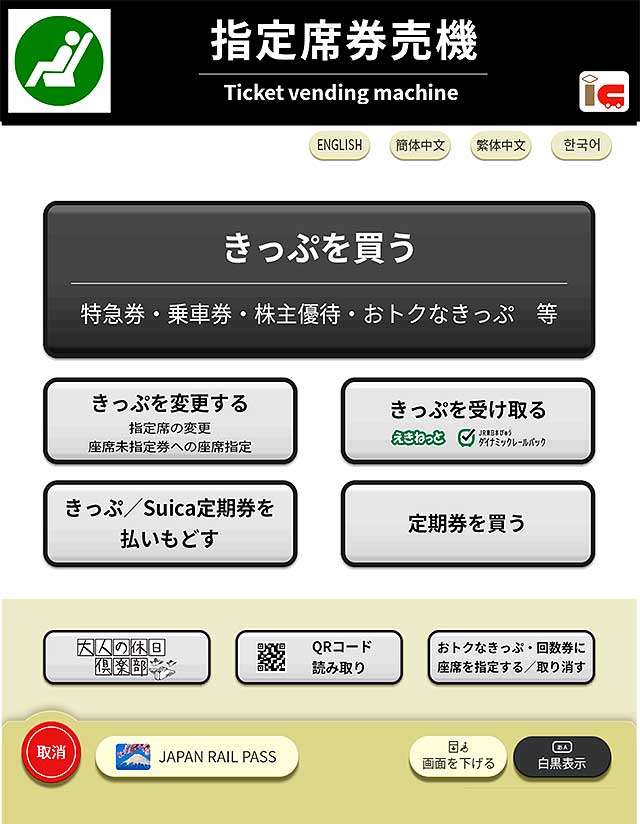The height and width of the screenshot is (824, 640).
Task: Switch language to 한국어
Action: (581, 146)
